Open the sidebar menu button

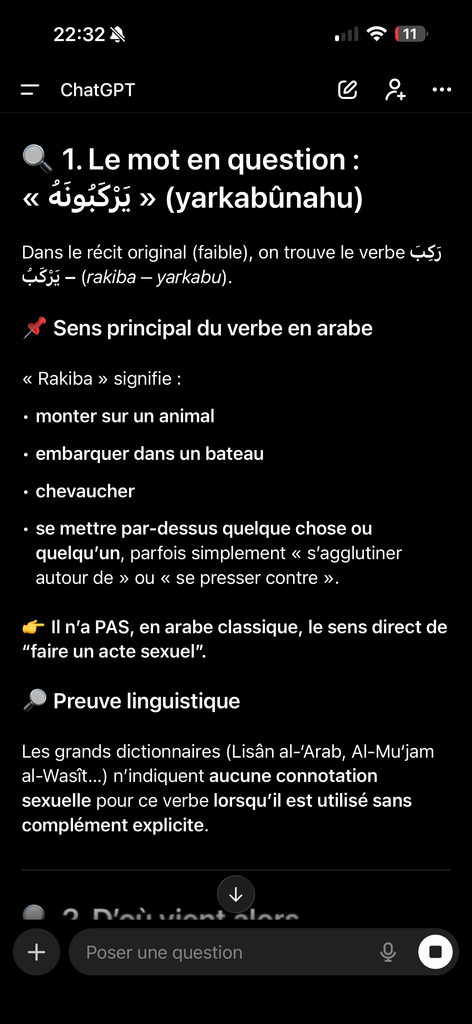30,90
